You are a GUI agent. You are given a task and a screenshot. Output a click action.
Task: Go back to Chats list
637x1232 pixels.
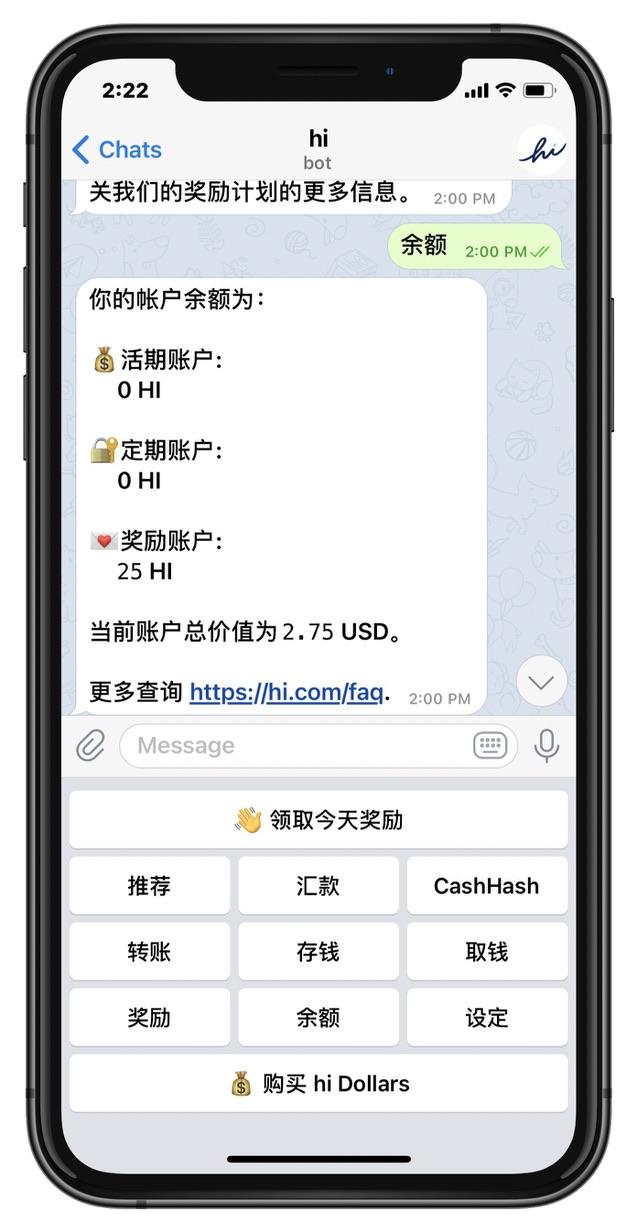click(116, 150)
